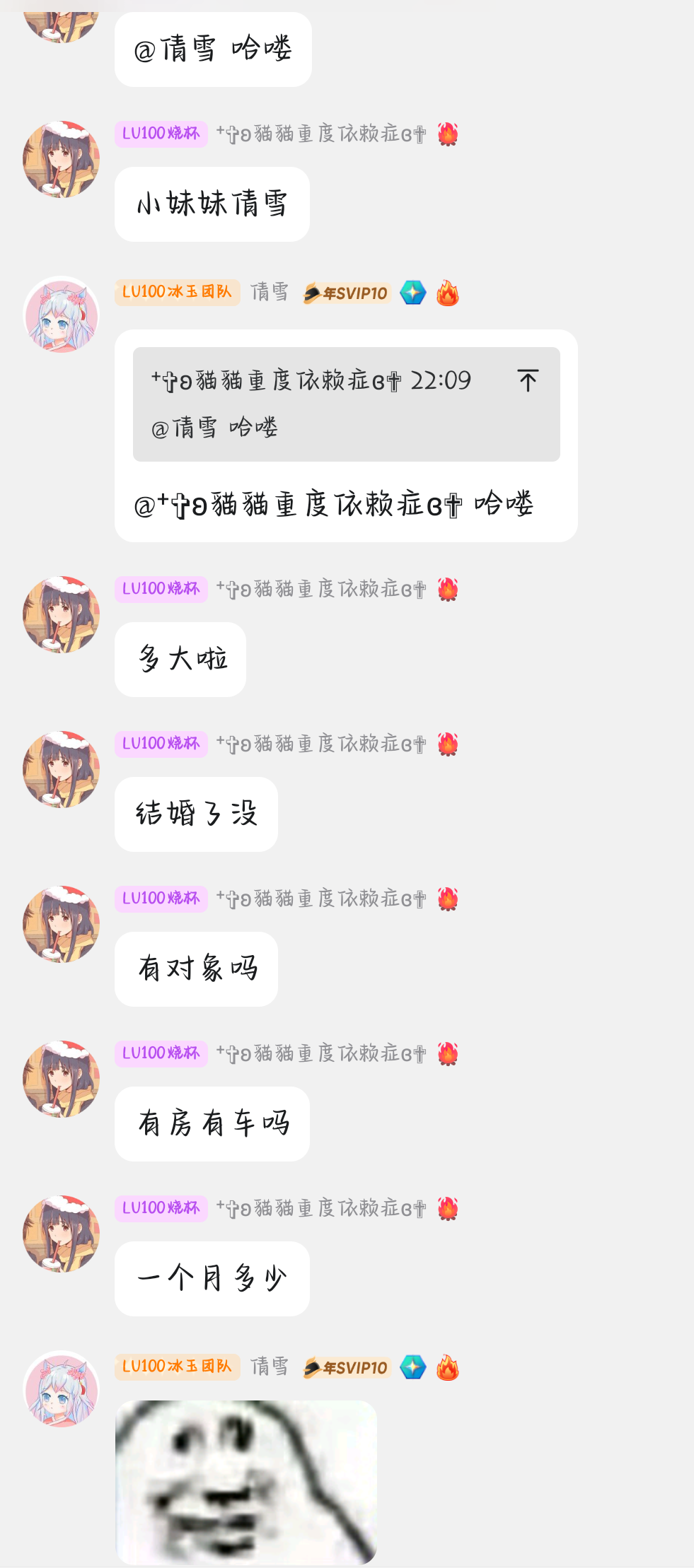
Task: Select the gray quoted message block
Action: pos(345,402)
